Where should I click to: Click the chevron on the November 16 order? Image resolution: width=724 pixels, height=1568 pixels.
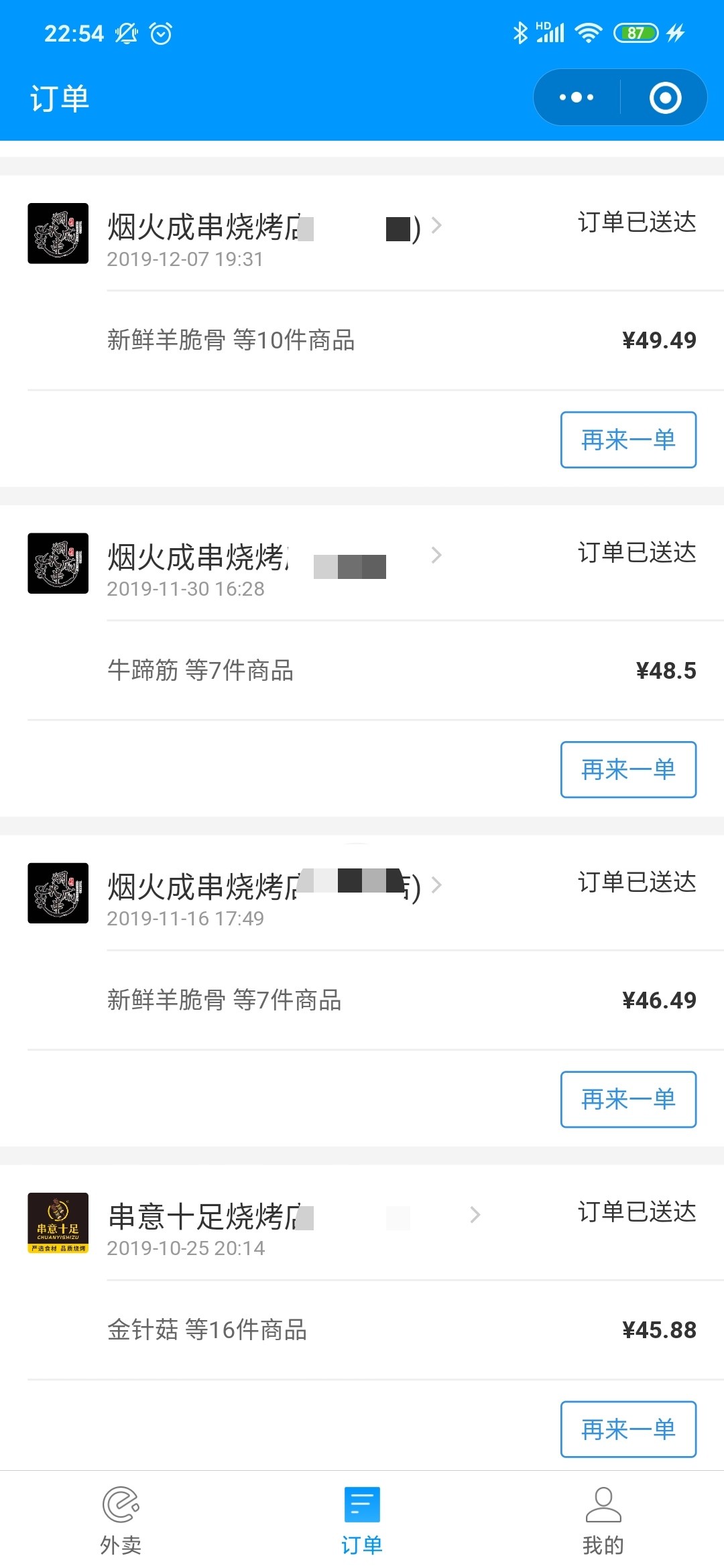tap(437, 886)
